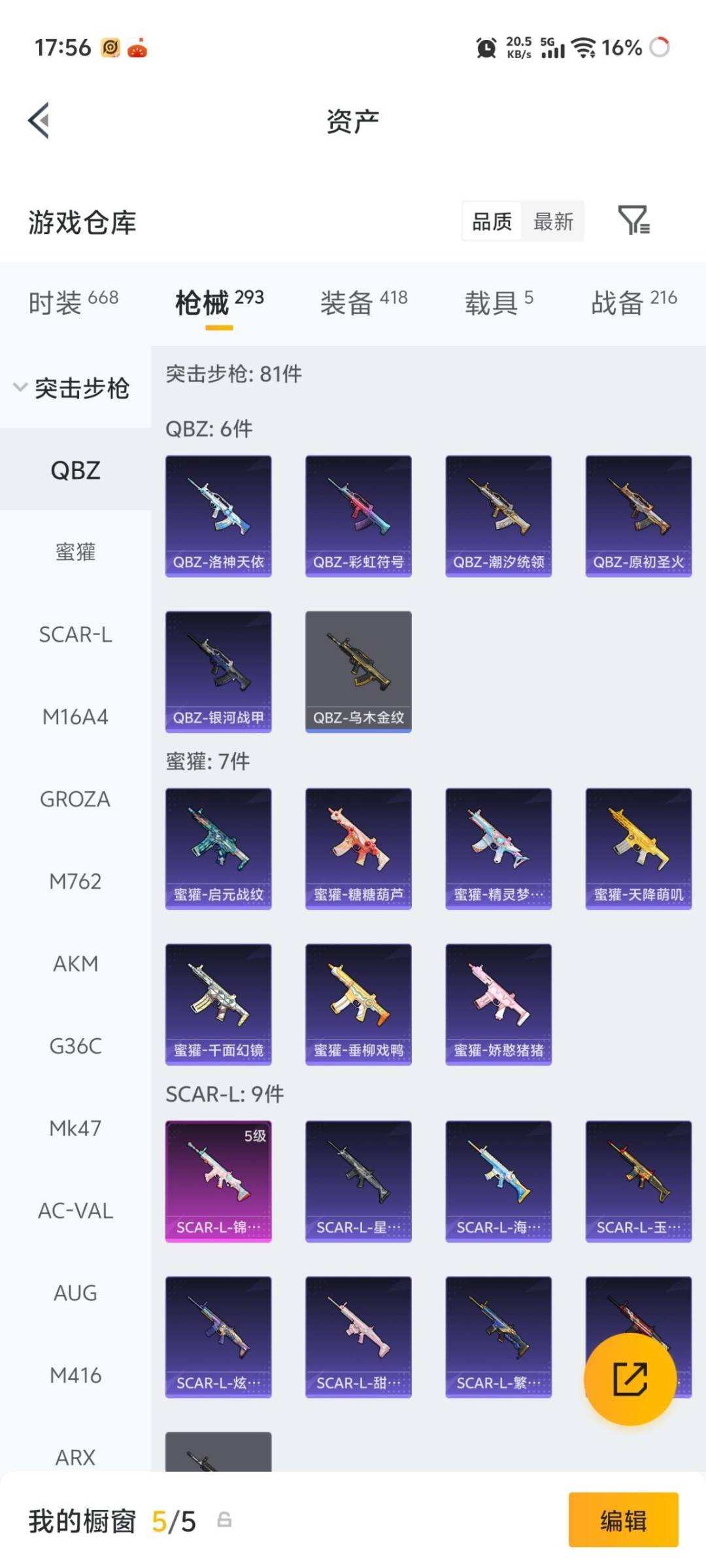Image resolution: width=706 pixels, height=1568 pixels.
Task: Choose AKM from the weapon list
Action: tap(75, 964)
